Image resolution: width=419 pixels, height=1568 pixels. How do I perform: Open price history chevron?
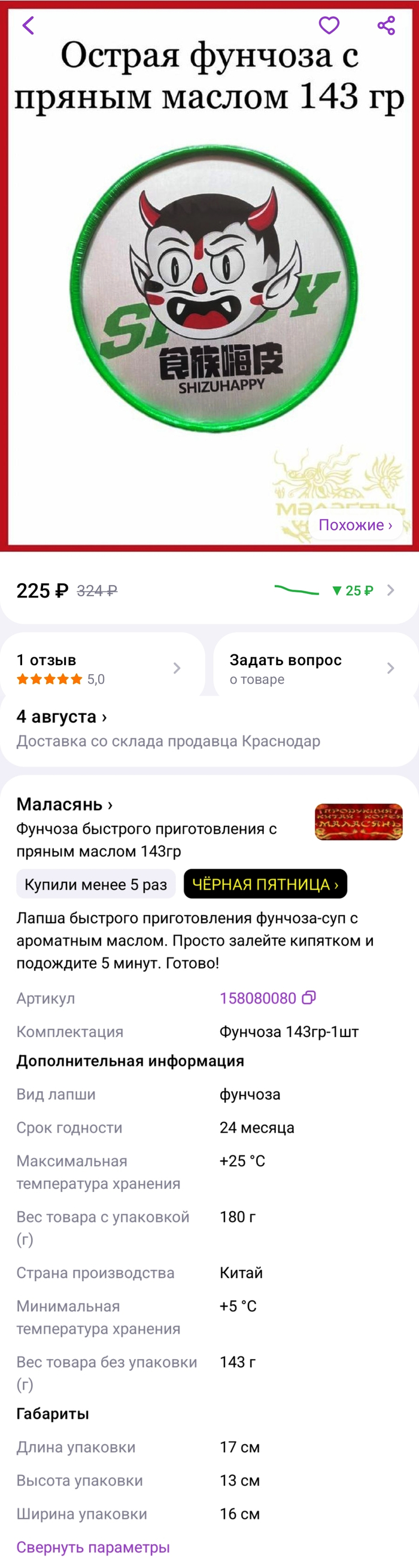pyautogui.click(x=391, y=590)
